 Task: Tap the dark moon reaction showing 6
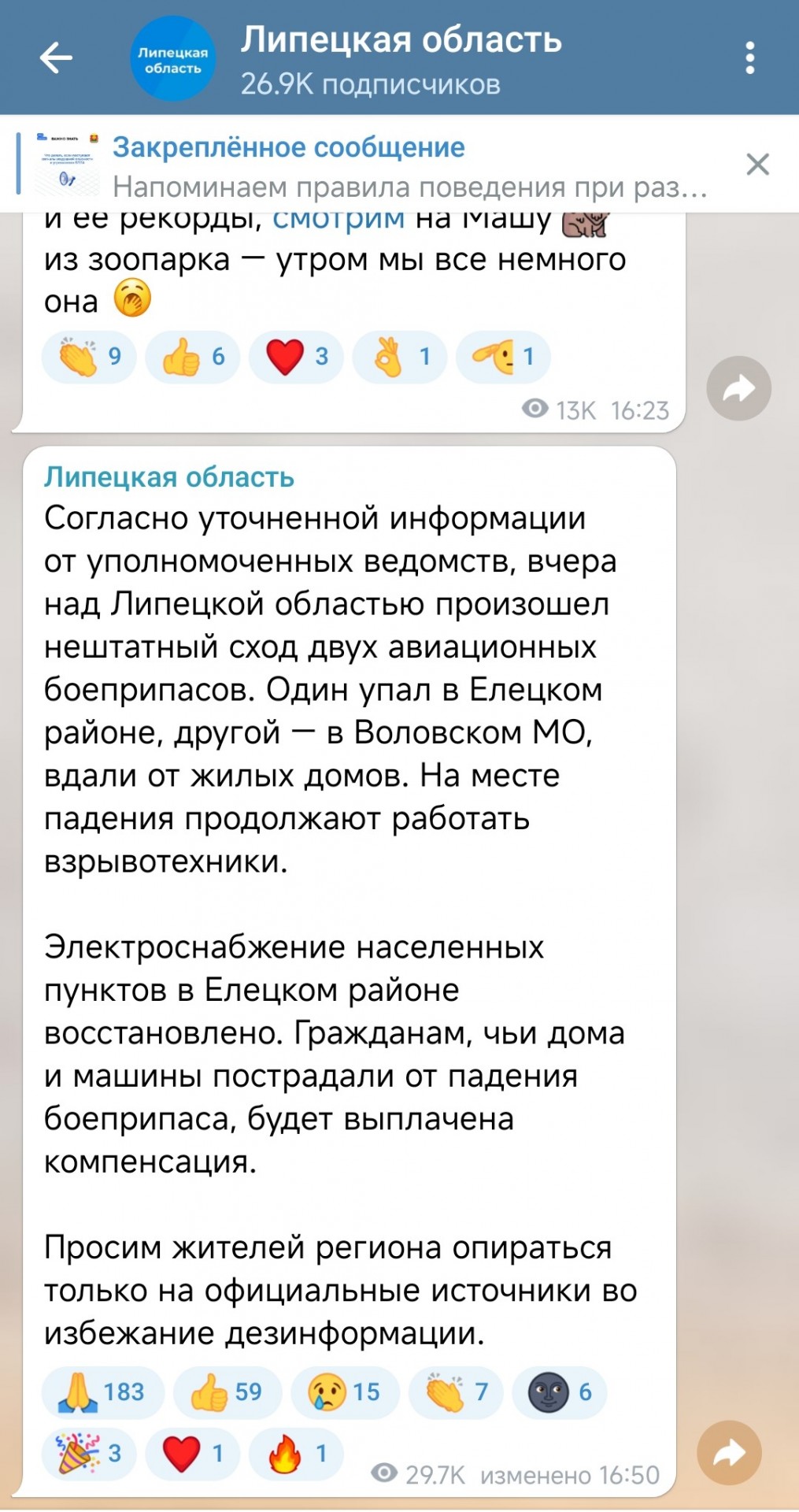point(560,1392)
